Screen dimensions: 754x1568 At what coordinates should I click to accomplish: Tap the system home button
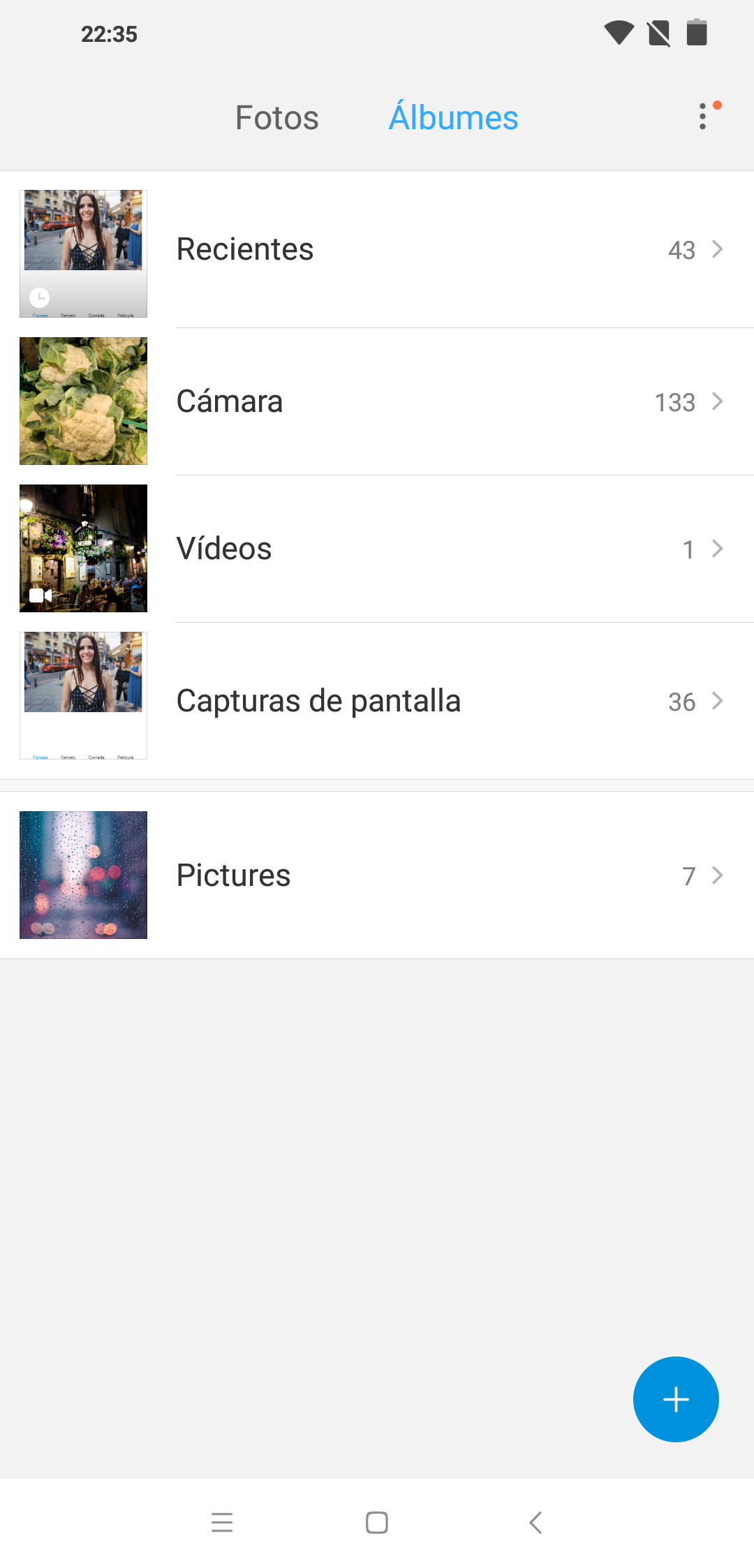pyautogui.click(x=377, y=1523)
